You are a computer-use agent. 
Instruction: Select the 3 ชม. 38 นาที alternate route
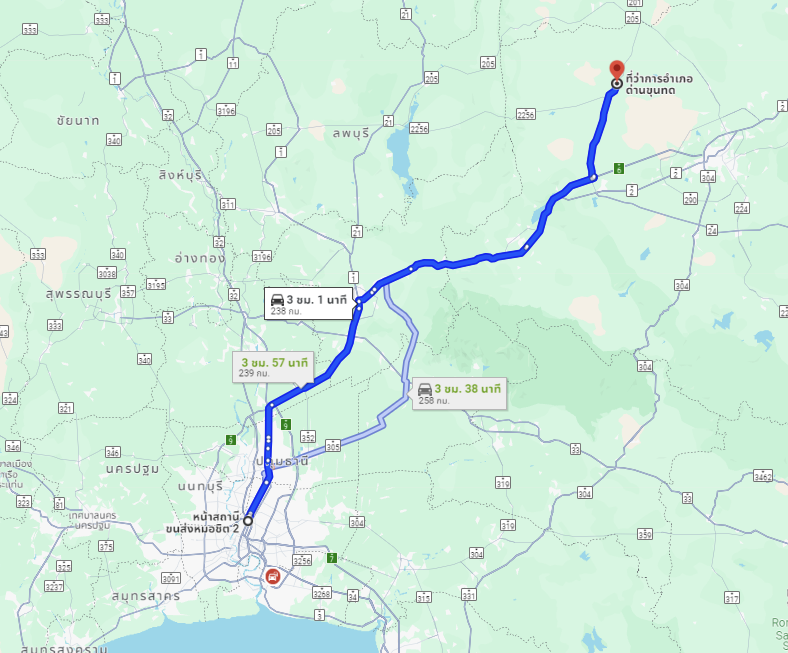pos(458,391)
